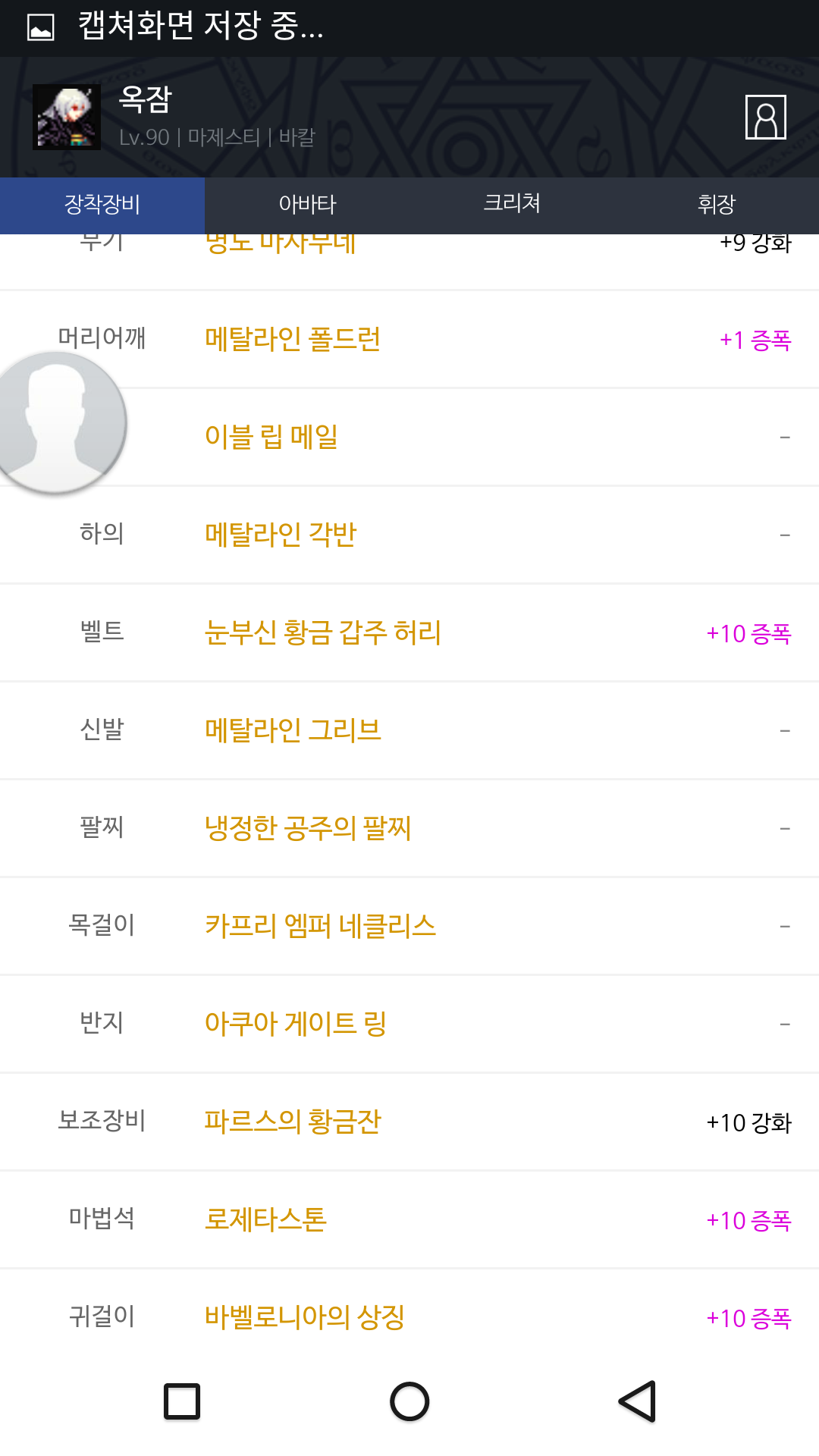Open item 메탈라인 각반
819x1456 pixels.
coord(281,535)
